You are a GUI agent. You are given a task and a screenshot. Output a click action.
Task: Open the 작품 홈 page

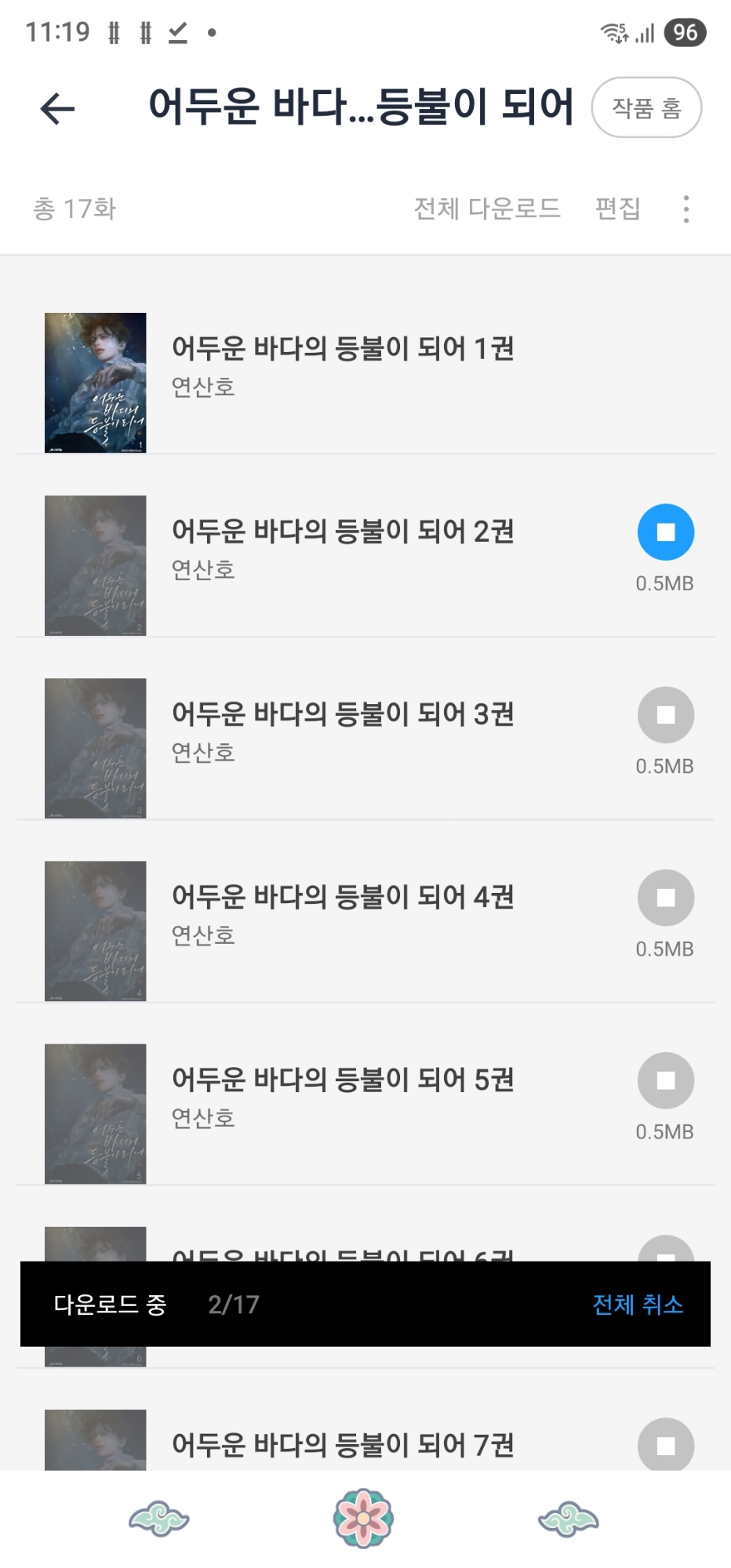tap(646, 107)
